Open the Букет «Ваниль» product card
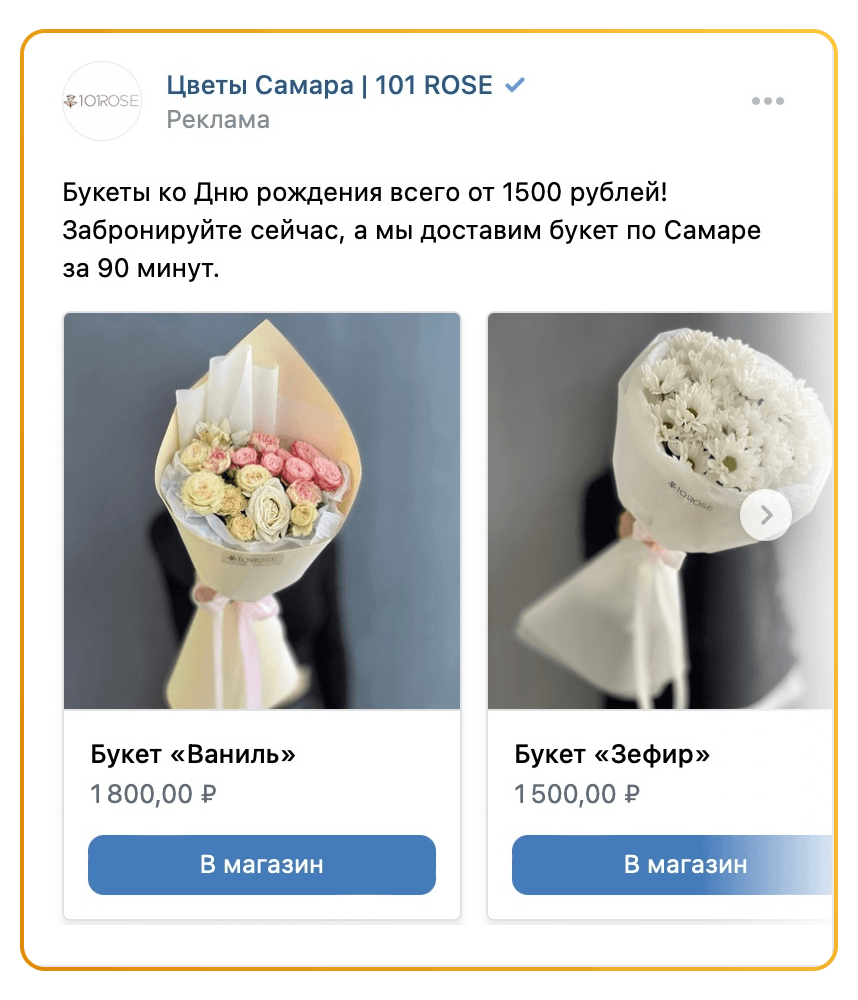This screenshot has width=858, height=1000. click(262, 510)
